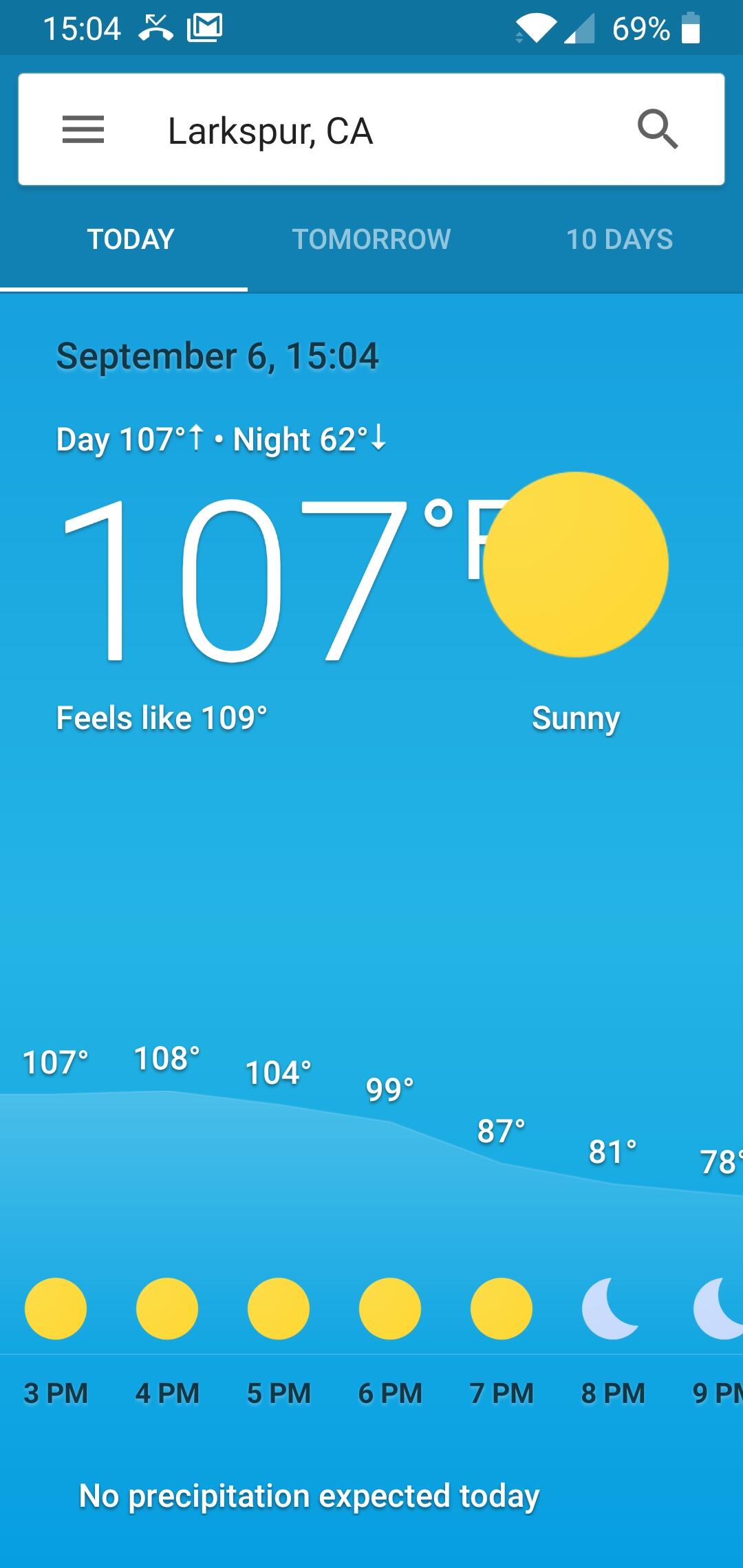Open the hamburger menu drawer
The image size is (743, 1568).
pyautogui.click(x=83, y=129)
